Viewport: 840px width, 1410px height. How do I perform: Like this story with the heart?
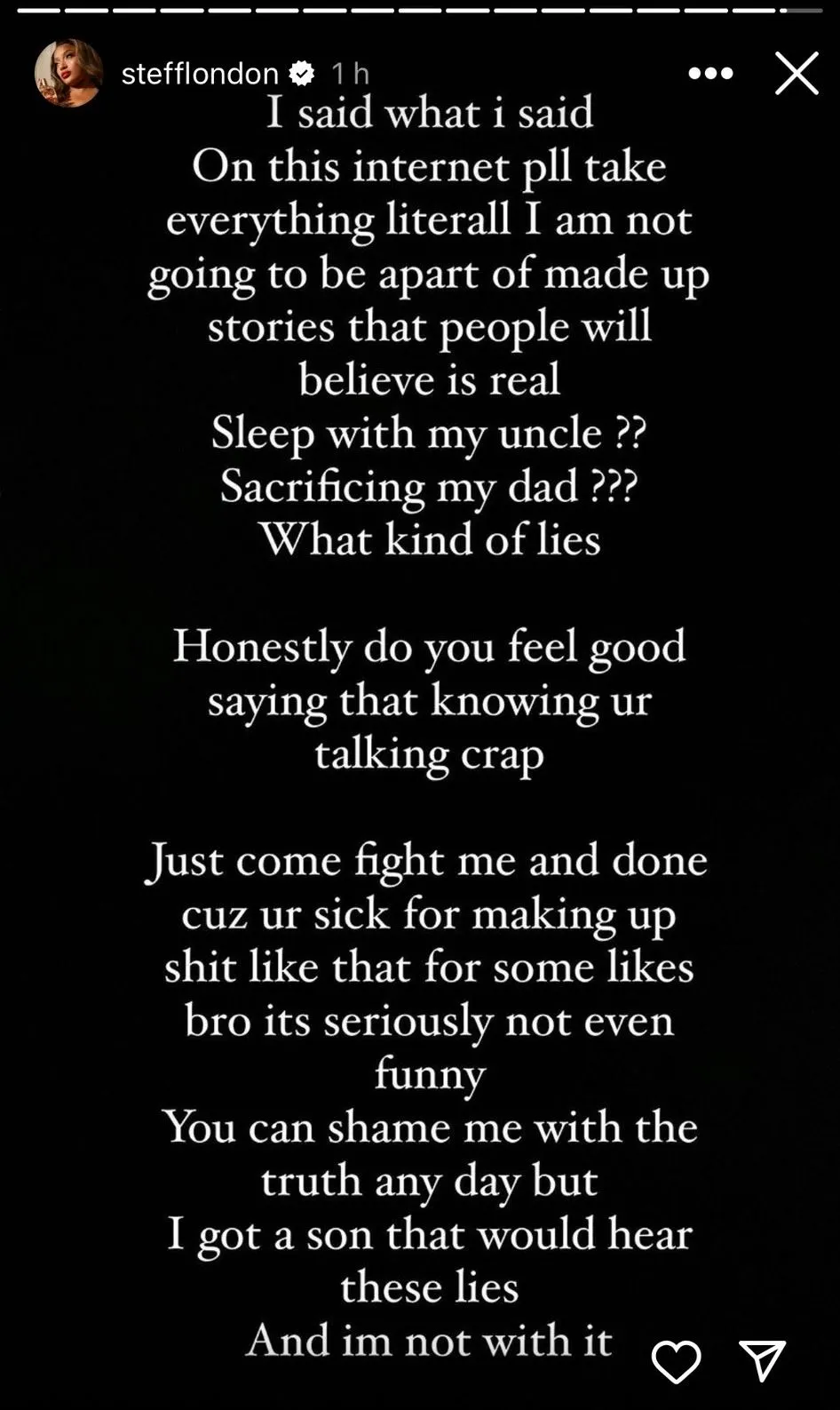677,1361
